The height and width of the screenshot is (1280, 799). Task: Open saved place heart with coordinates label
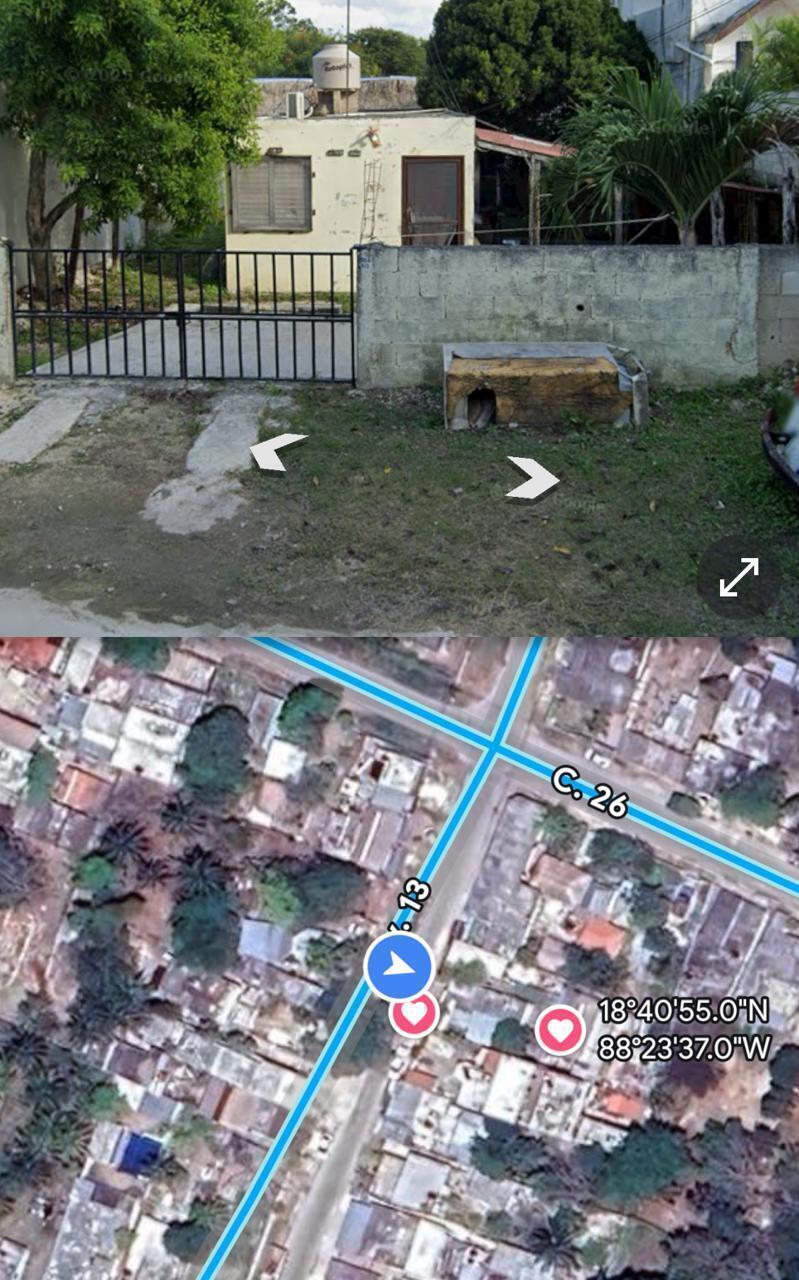coord(560,1029)
